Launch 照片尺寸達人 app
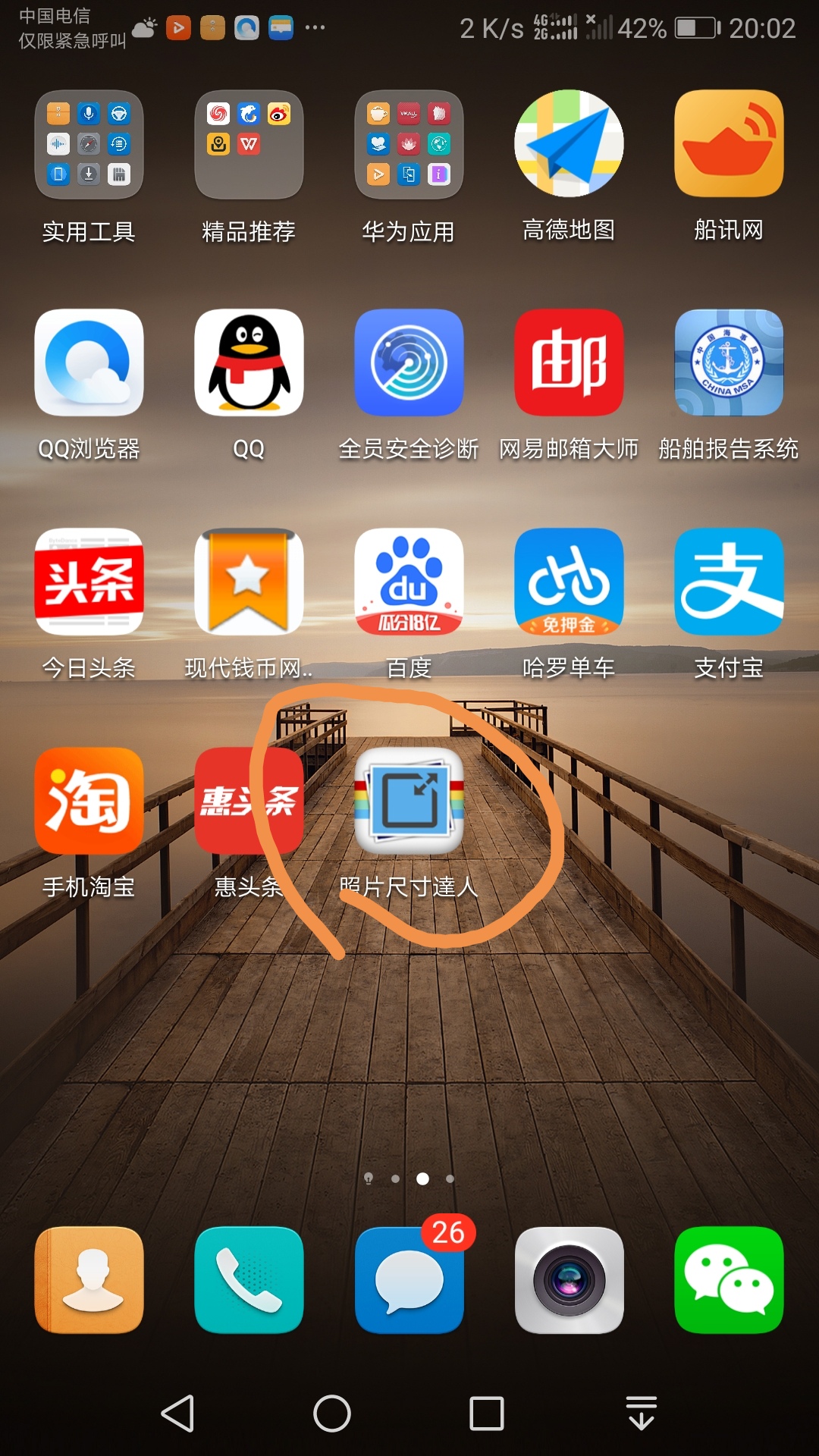Screen dimensions: 819x1456 point(409,801)
